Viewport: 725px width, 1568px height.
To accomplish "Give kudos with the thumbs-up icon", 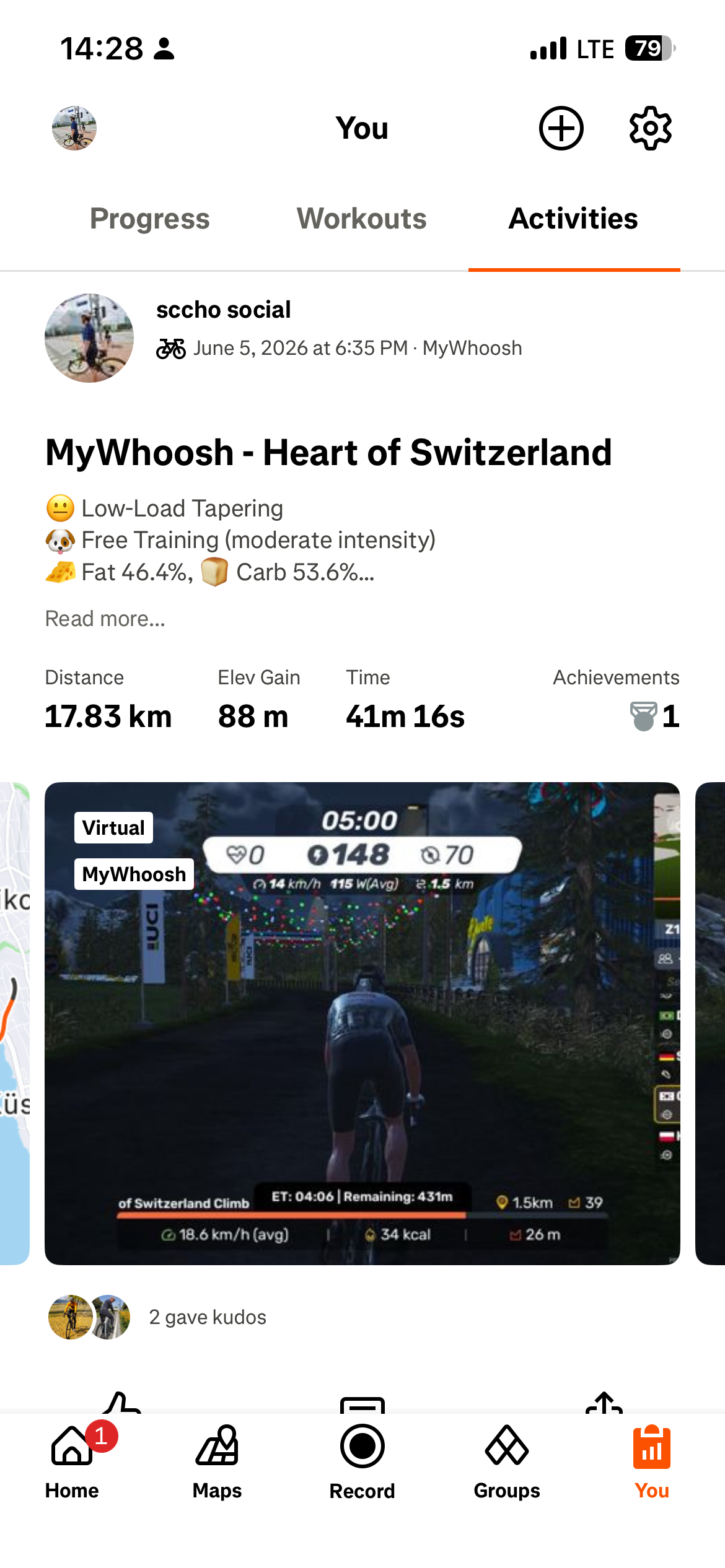I will pyautogui.click(x=121, y=1404).
